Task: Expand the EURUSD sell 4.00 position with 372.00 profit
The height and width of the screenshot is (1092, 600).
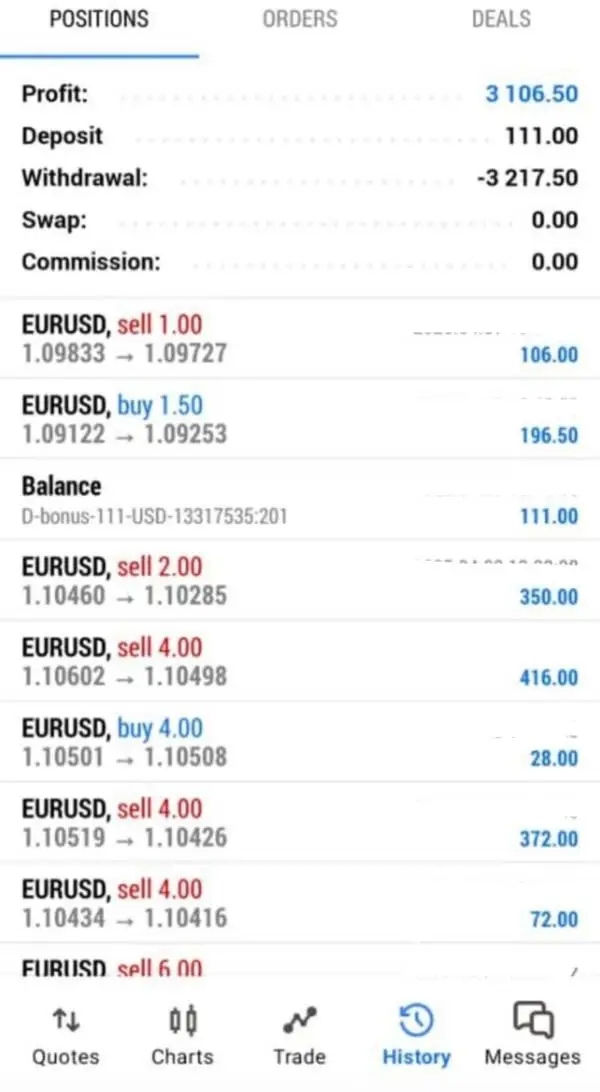Action: pyautogui.click(x=299, y=823)
